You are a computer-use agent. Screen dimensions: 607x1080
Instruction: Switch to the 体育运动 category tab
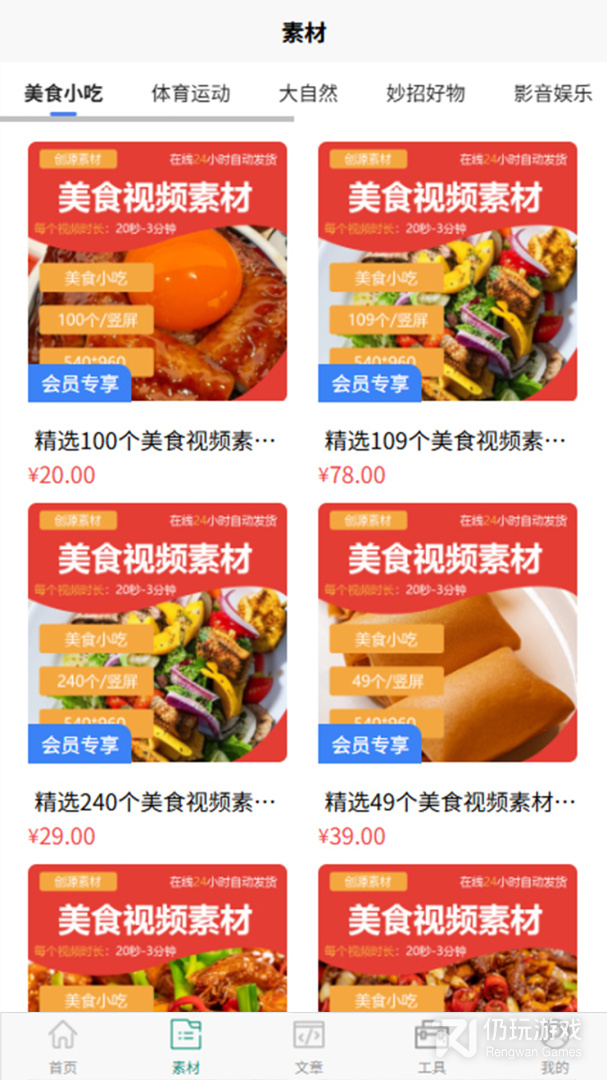click(191, 94)
